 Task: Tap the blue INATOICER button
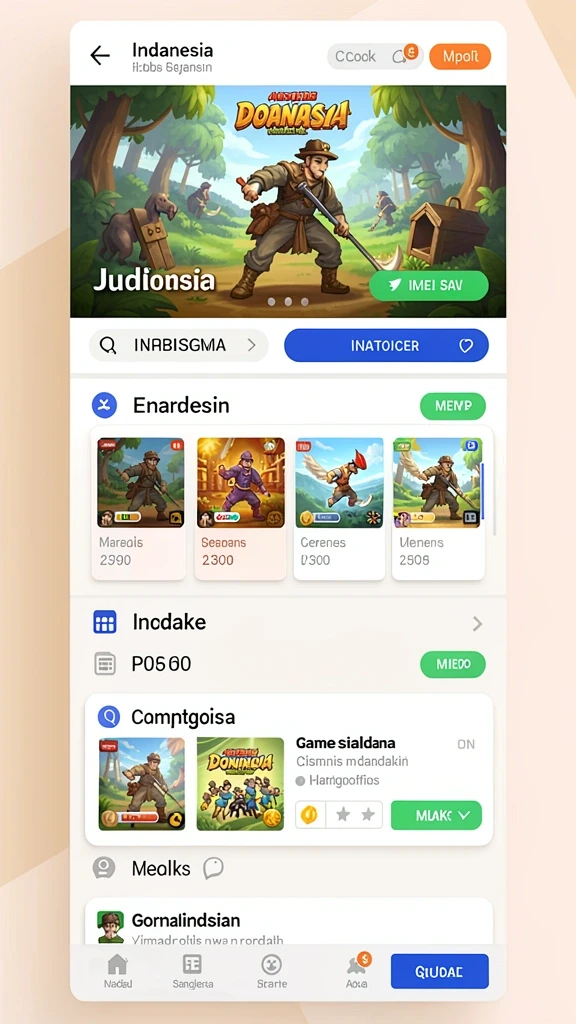click(386, 345)
